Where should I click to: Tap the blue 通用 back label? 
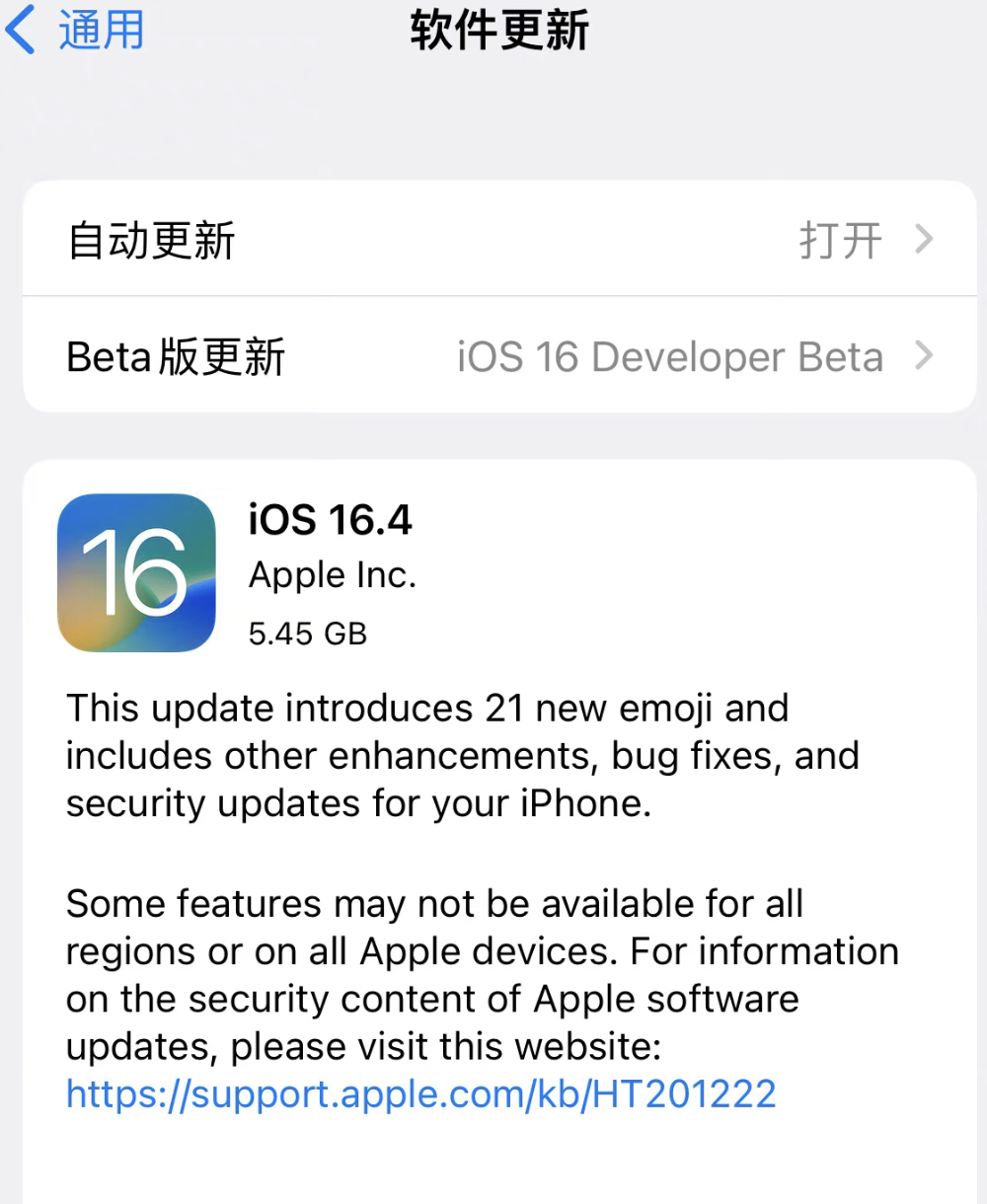click(102, 30)
